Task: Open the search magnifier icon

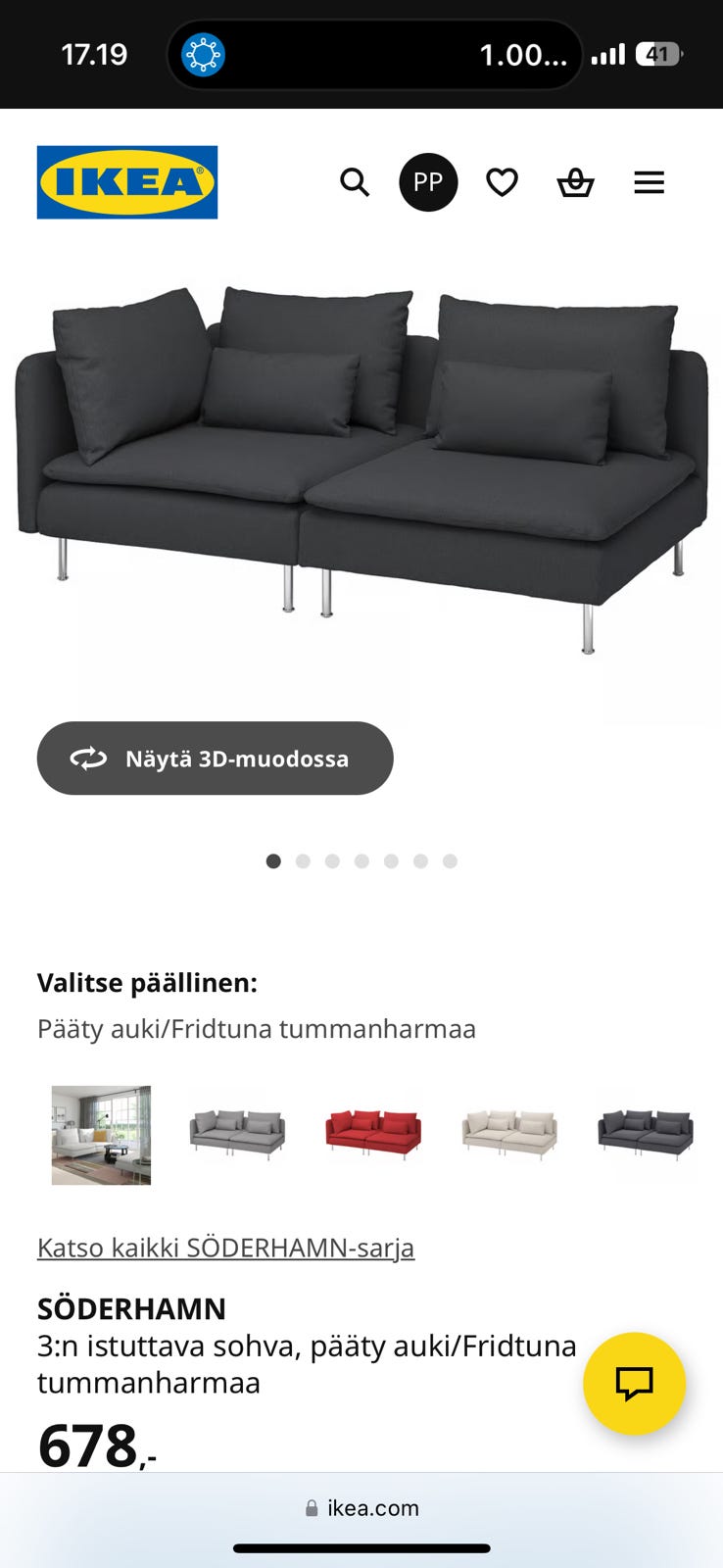Action: coord(355,182)
